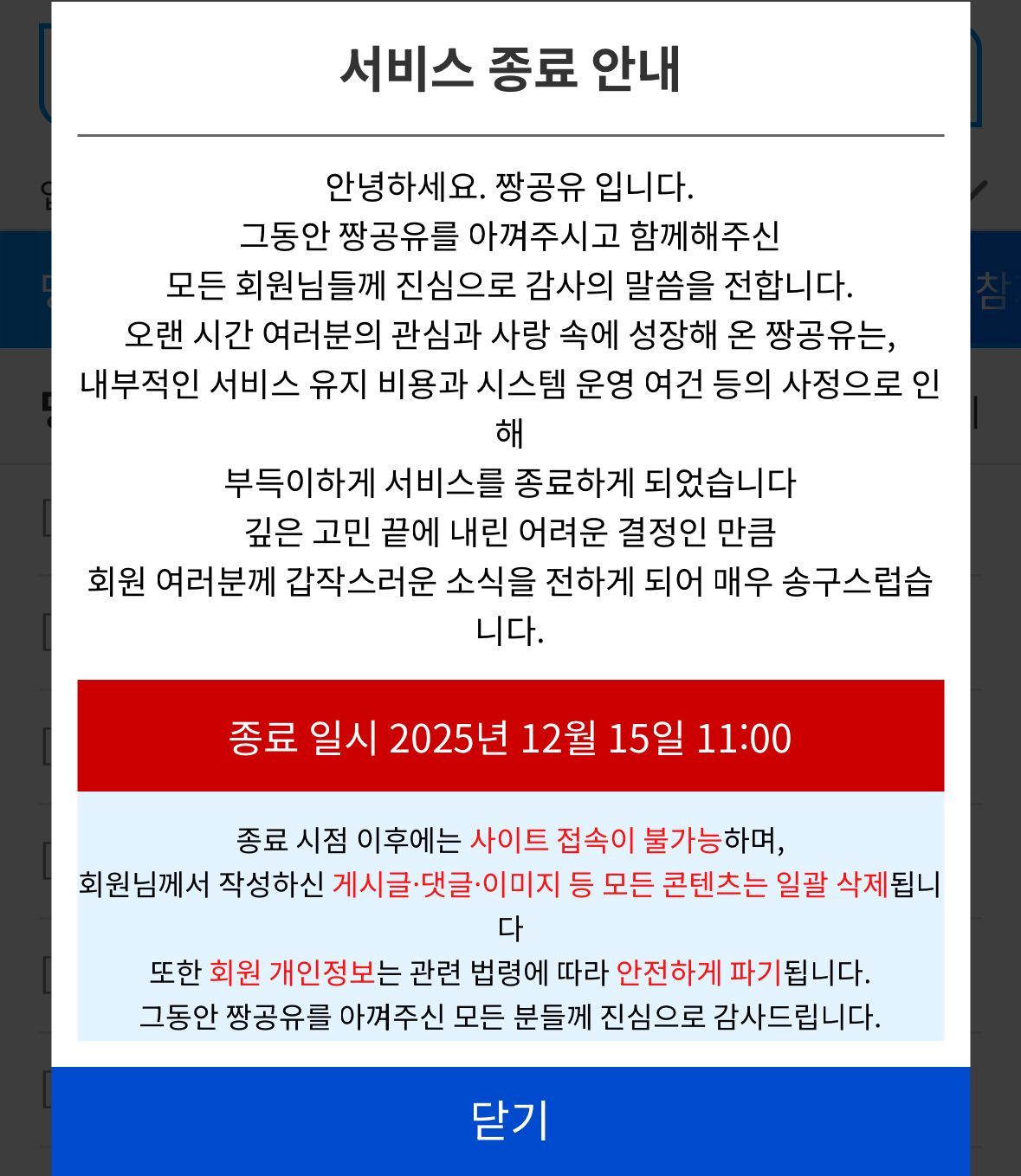Viewport: 1021px width, 1176px height.
Task: Close the service termination notice with 닫기
Action: [510, 1120]
